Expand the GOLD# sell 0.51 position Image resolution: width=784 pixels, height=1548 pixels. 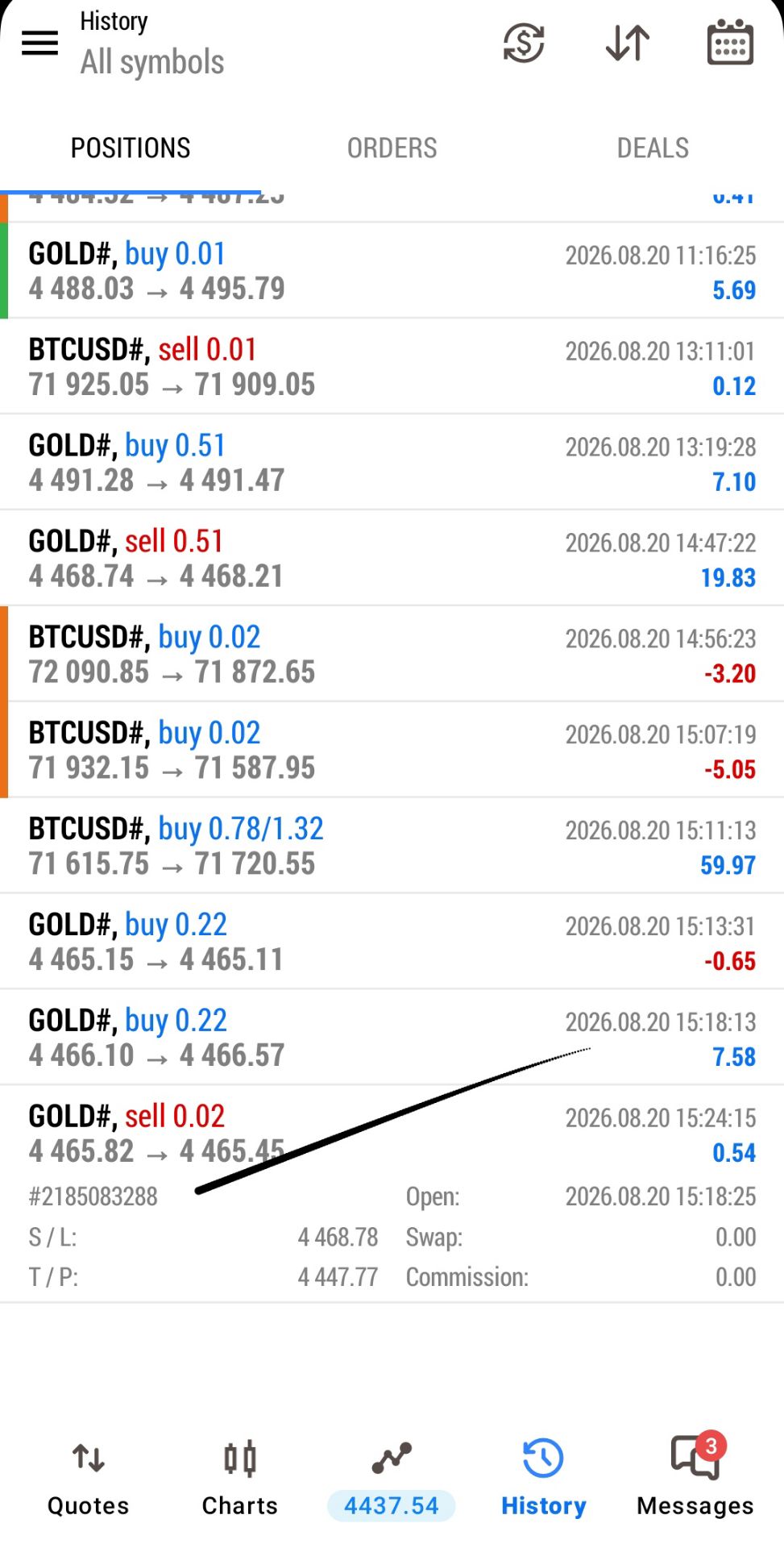click(392, 559)
